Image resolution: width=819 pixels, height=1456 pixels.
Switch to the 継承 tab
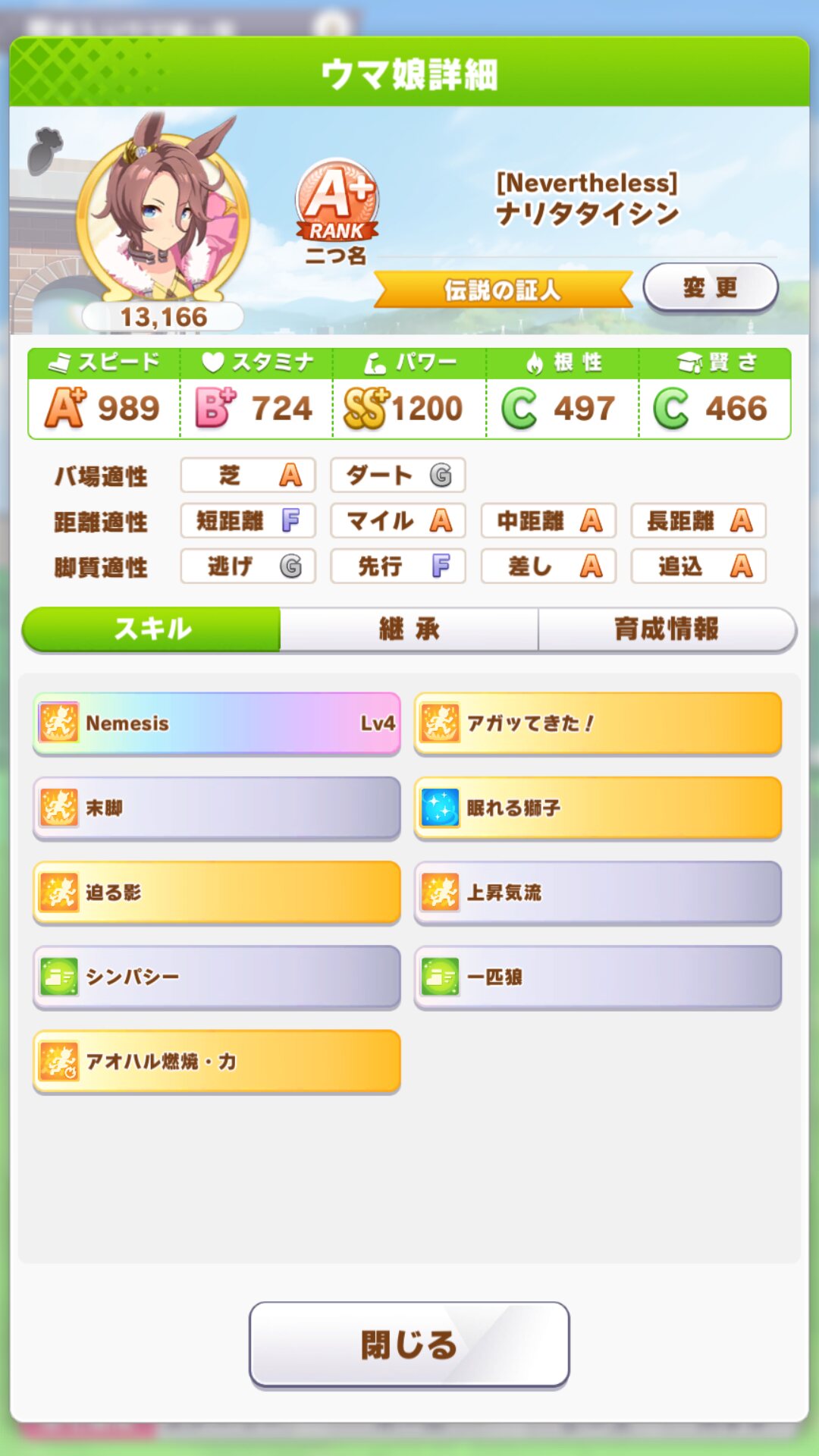[x=409, y=629]
